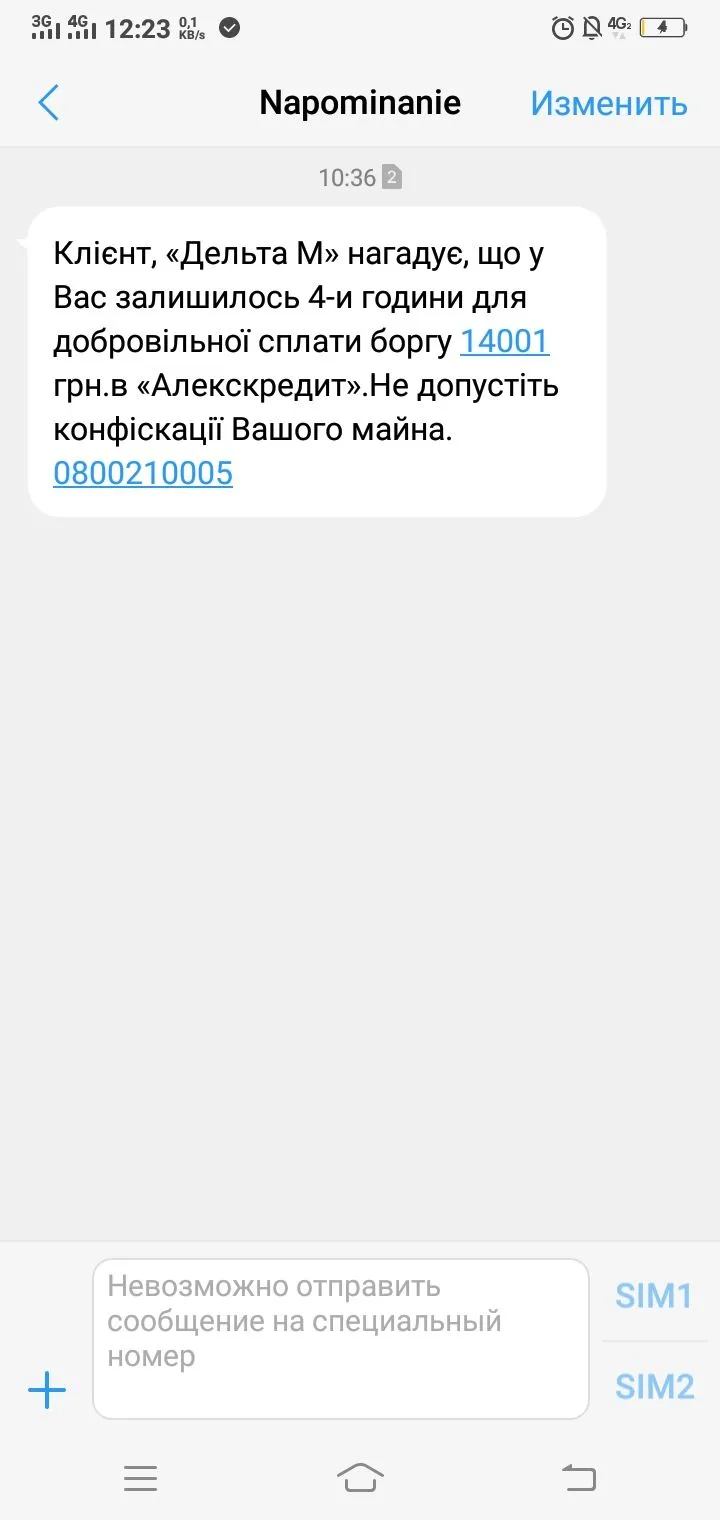720x1520 pixels.
Task: Send via SIM2
Action: pyautogui.click(x=653, y=1386)
